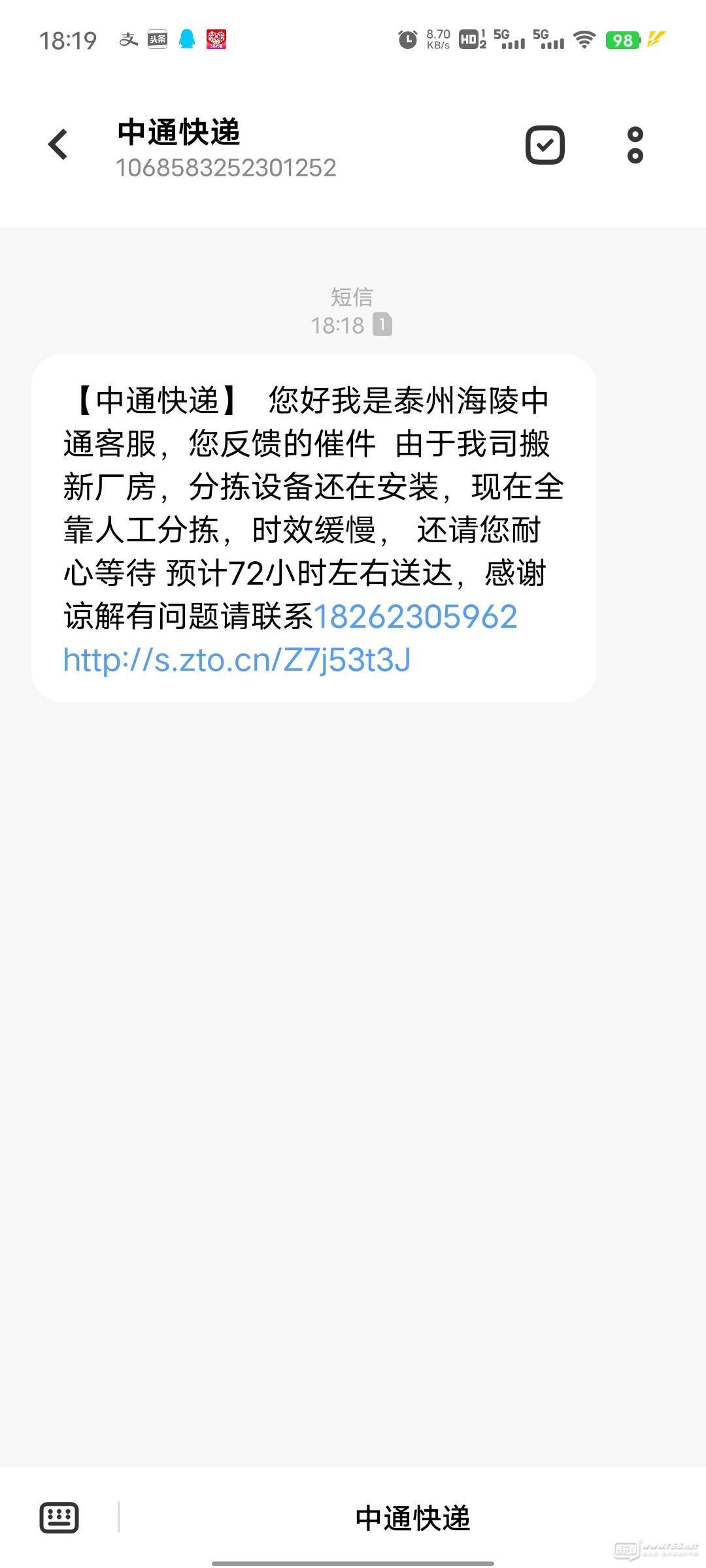The height and width of the screenshot is (1568, 706).
Task: Go back to the message list
Action: [x=58, y=144]
